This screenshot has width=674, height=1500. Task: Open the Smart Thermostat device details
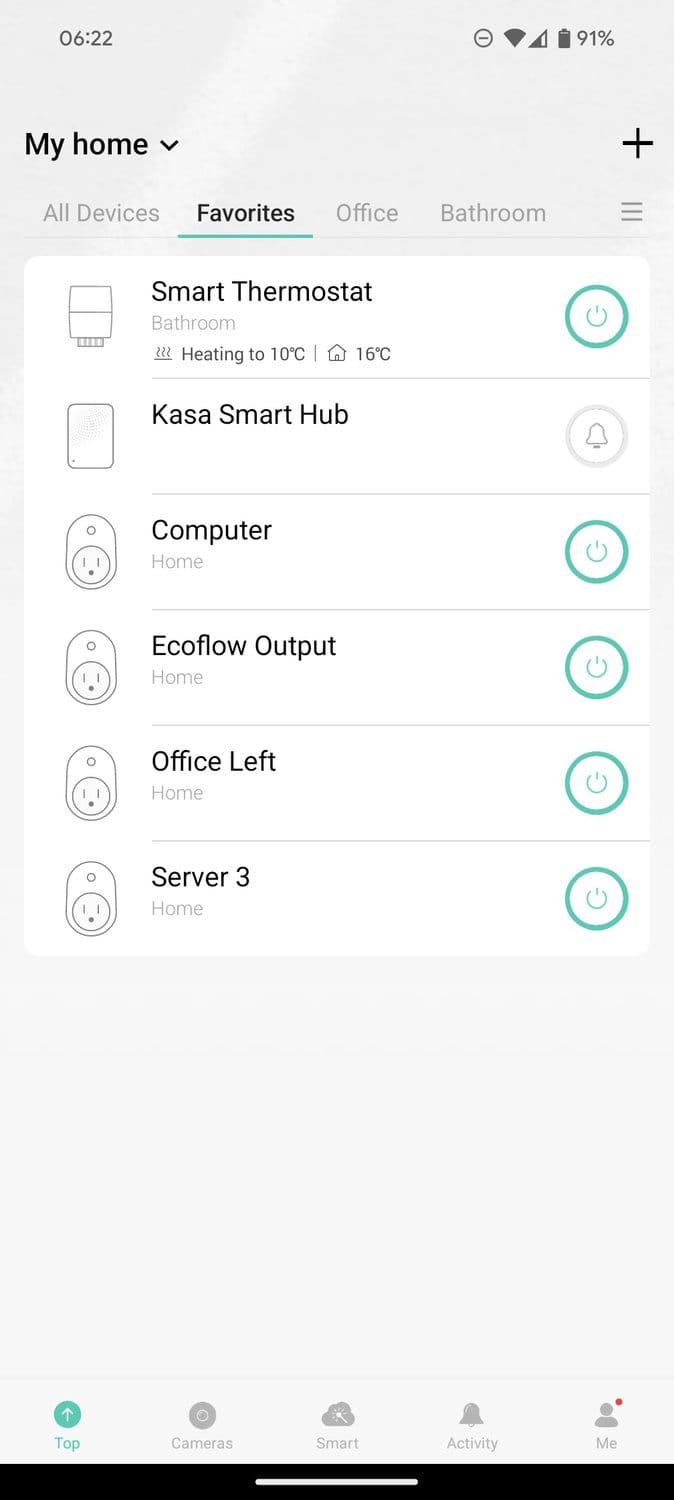(x=262, y=292)
